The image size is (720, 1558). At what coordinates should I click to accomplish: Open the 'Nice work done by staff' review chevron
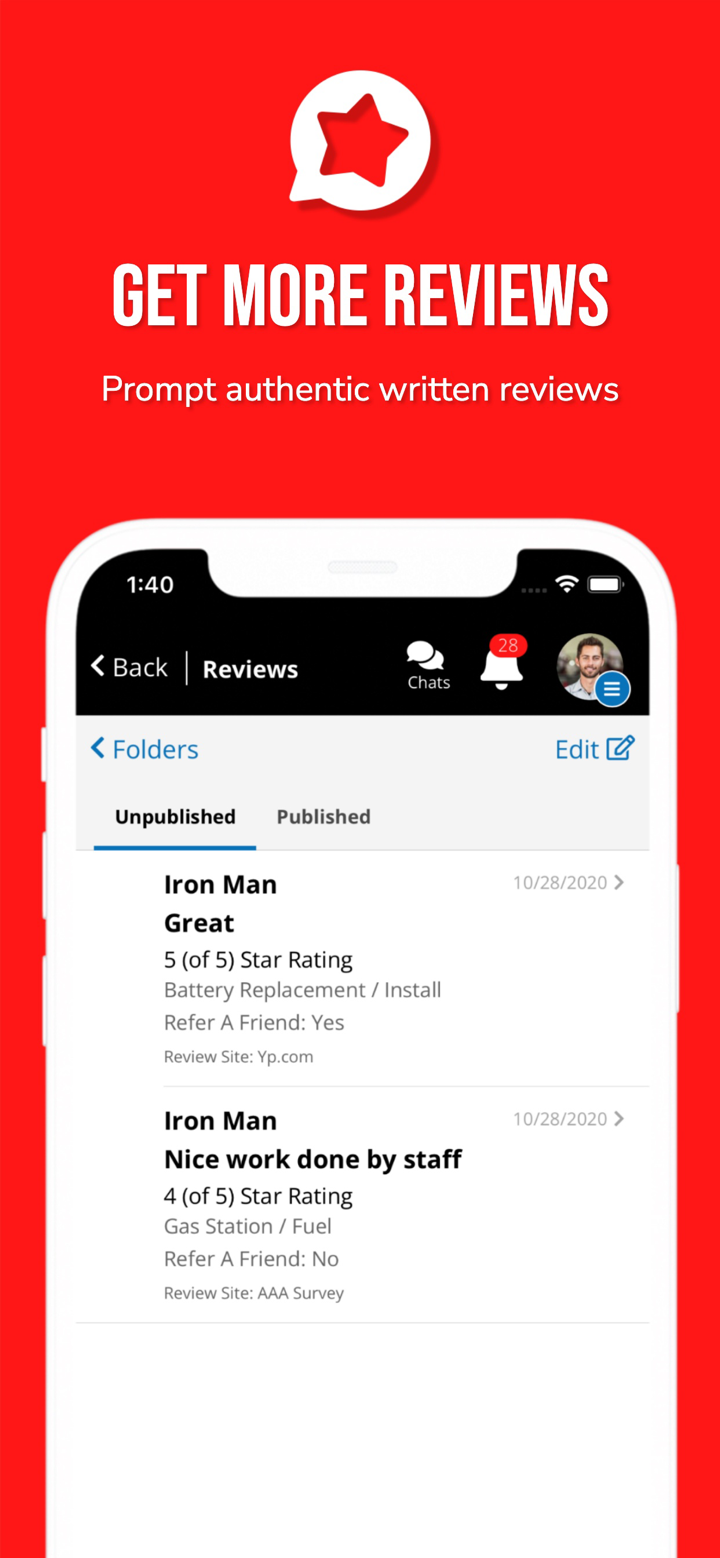(622, 1119)
